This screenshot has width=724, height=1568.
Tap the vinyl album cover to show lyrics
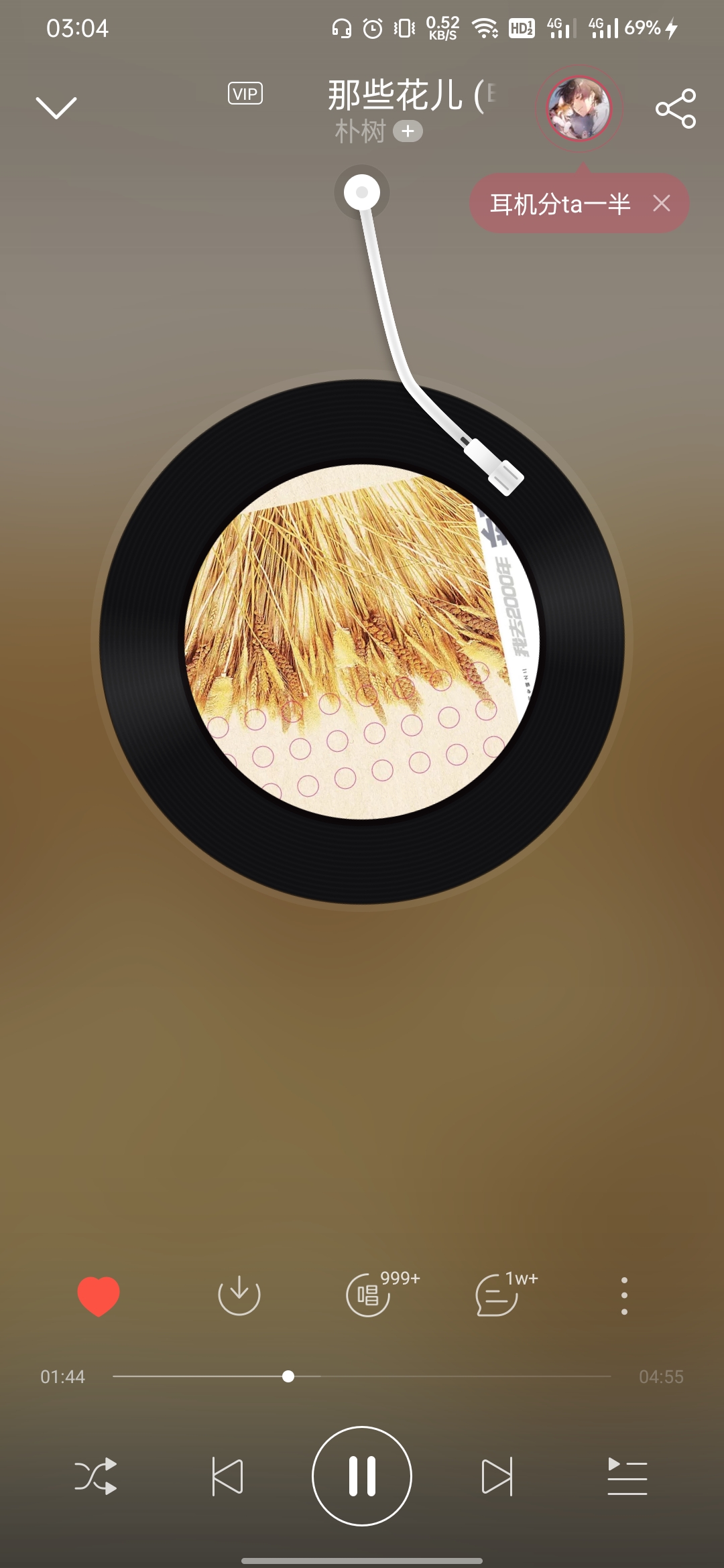(362, 641)
